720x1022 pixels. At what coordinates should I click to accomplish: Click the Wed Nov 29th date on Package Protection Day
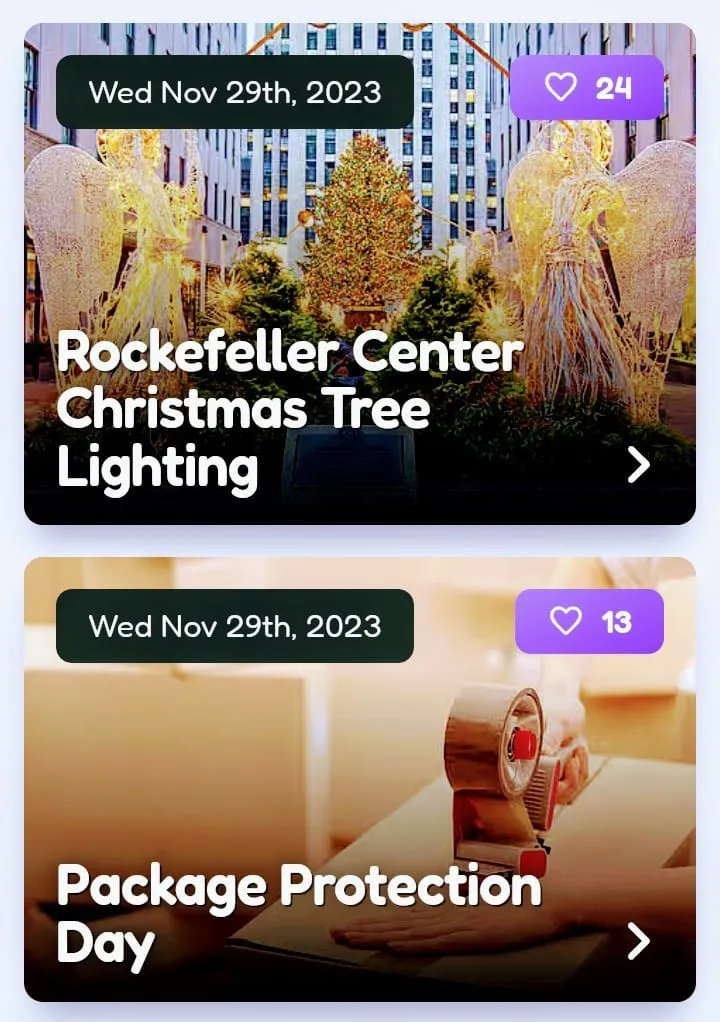pyautogui.click(x=236, y=626)
